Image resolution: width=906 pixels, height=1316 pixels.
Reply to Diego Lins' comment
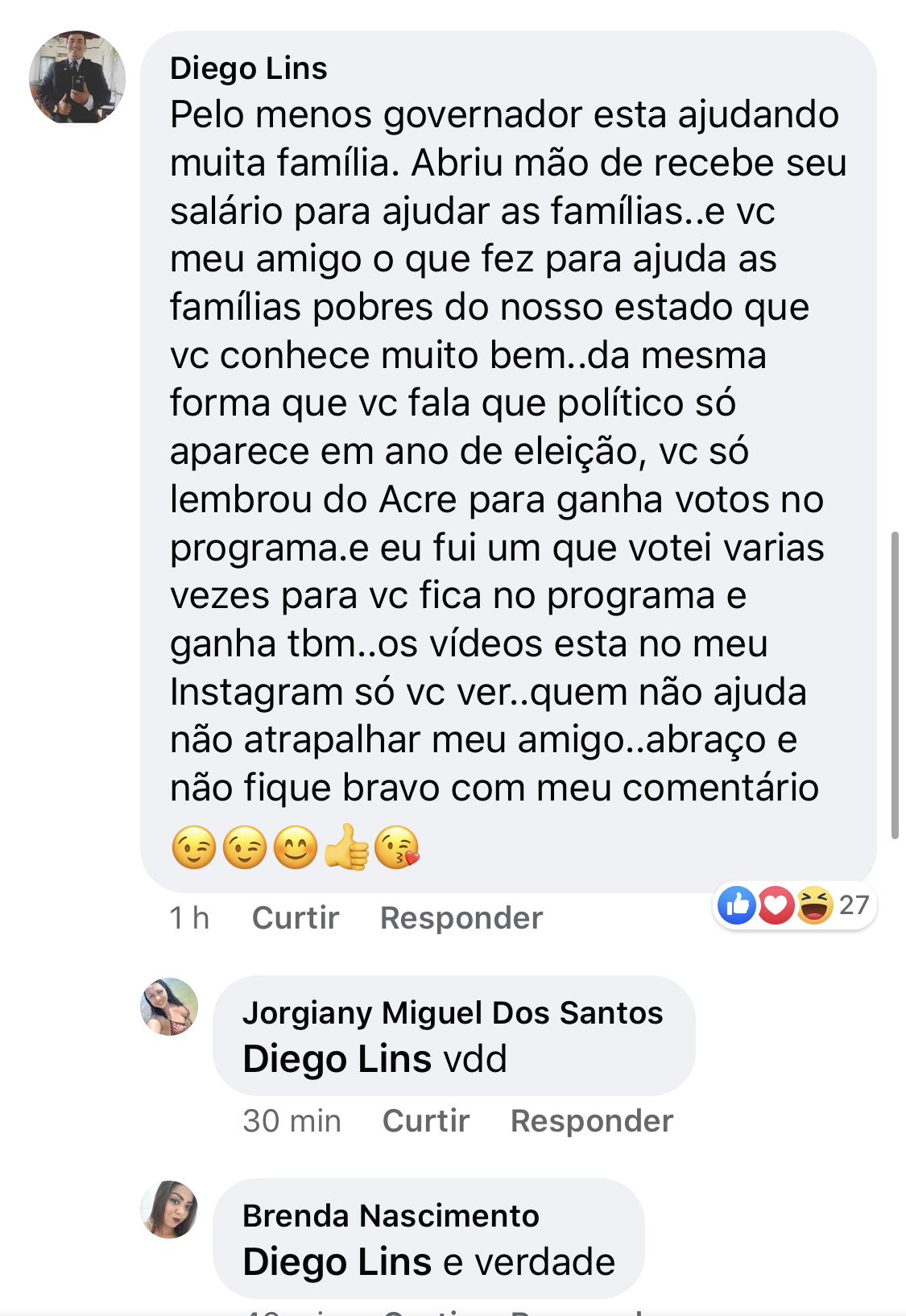click(461, 917)
